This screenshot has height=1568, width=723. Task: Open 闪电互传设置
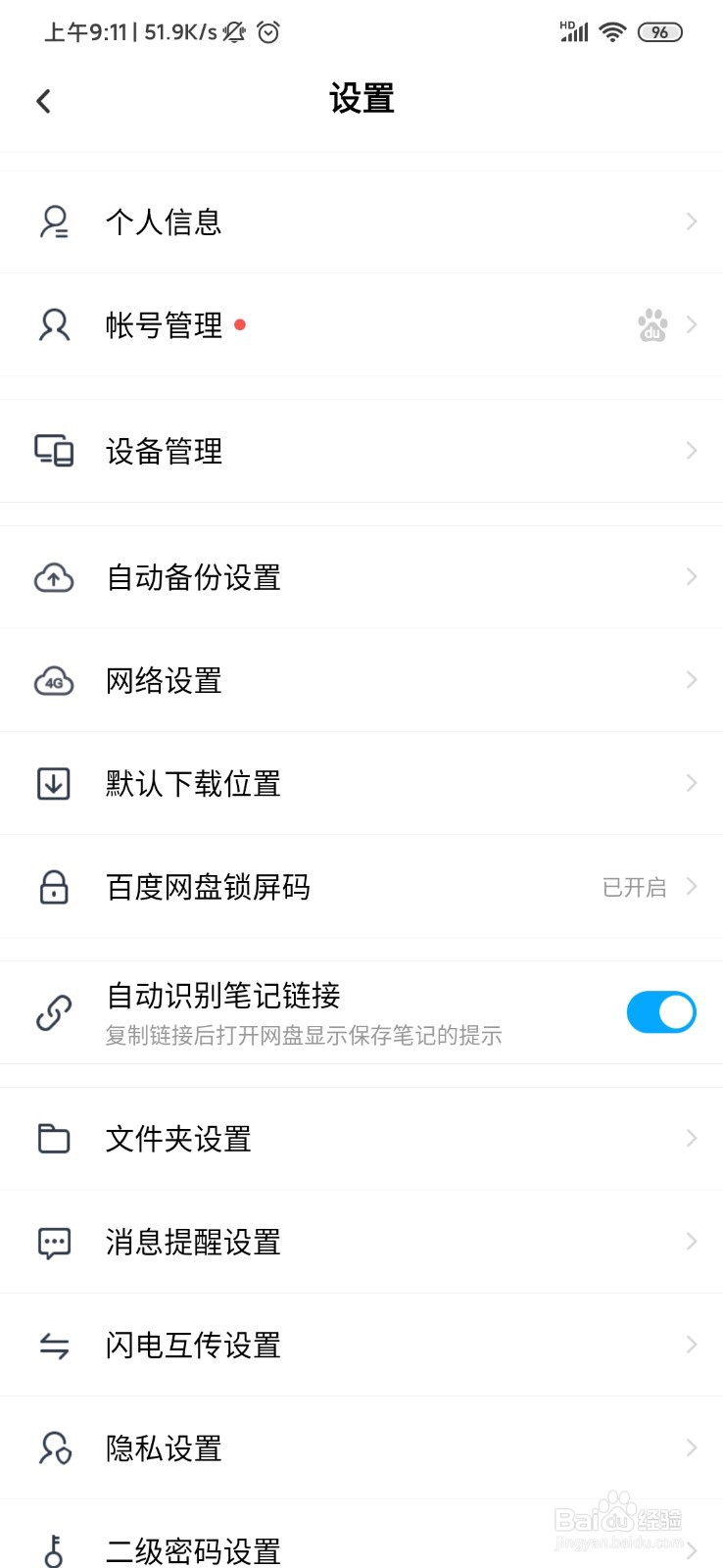[x=361, y=1345]
